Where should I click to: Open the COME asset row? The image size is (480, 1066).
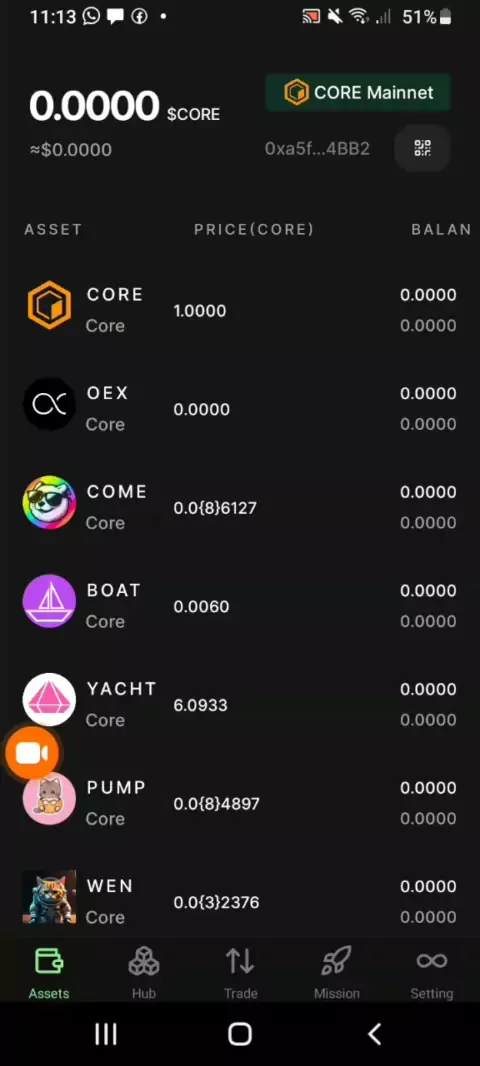240,507
